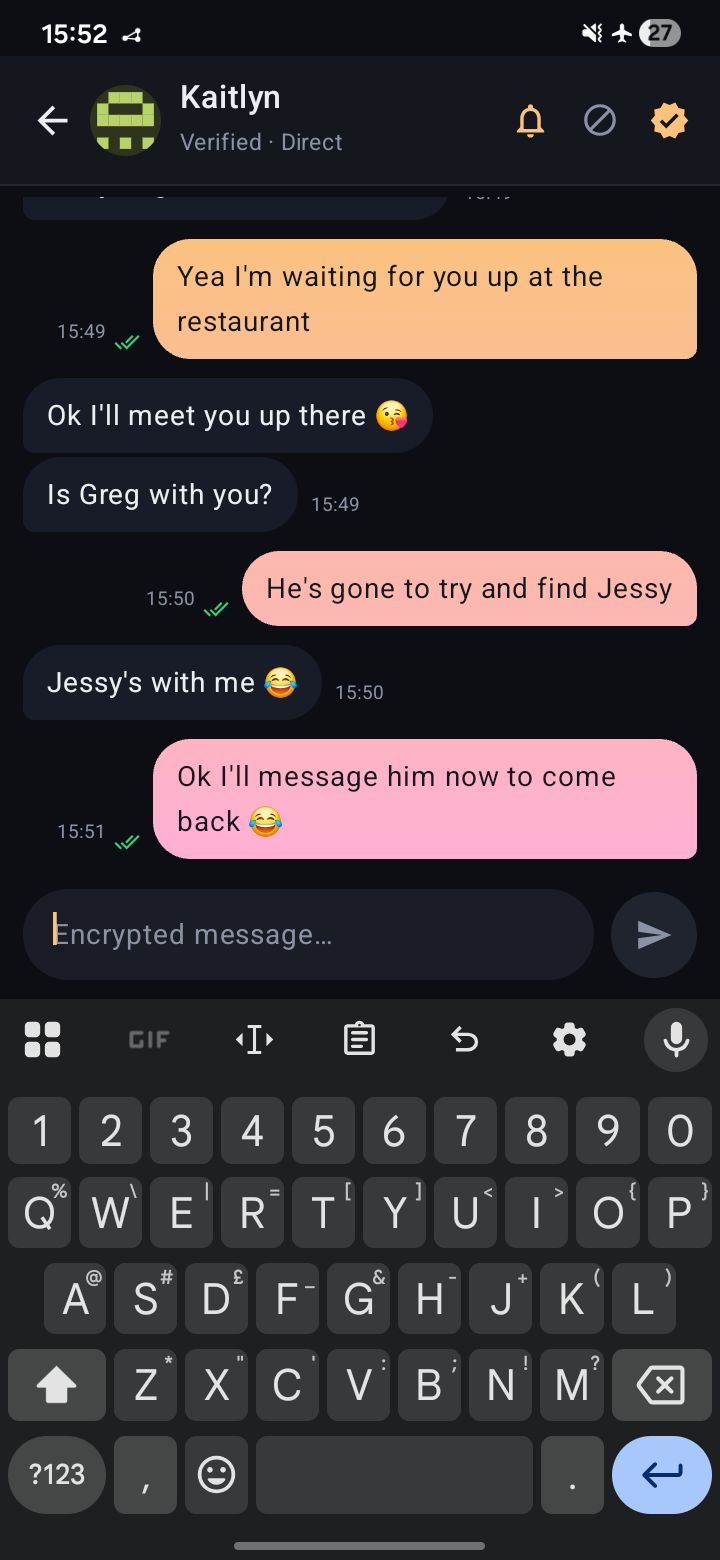Open Kaitlyn's contact avatar
The height and width of the screenshot is (1560, 720).
click(126, 121)
